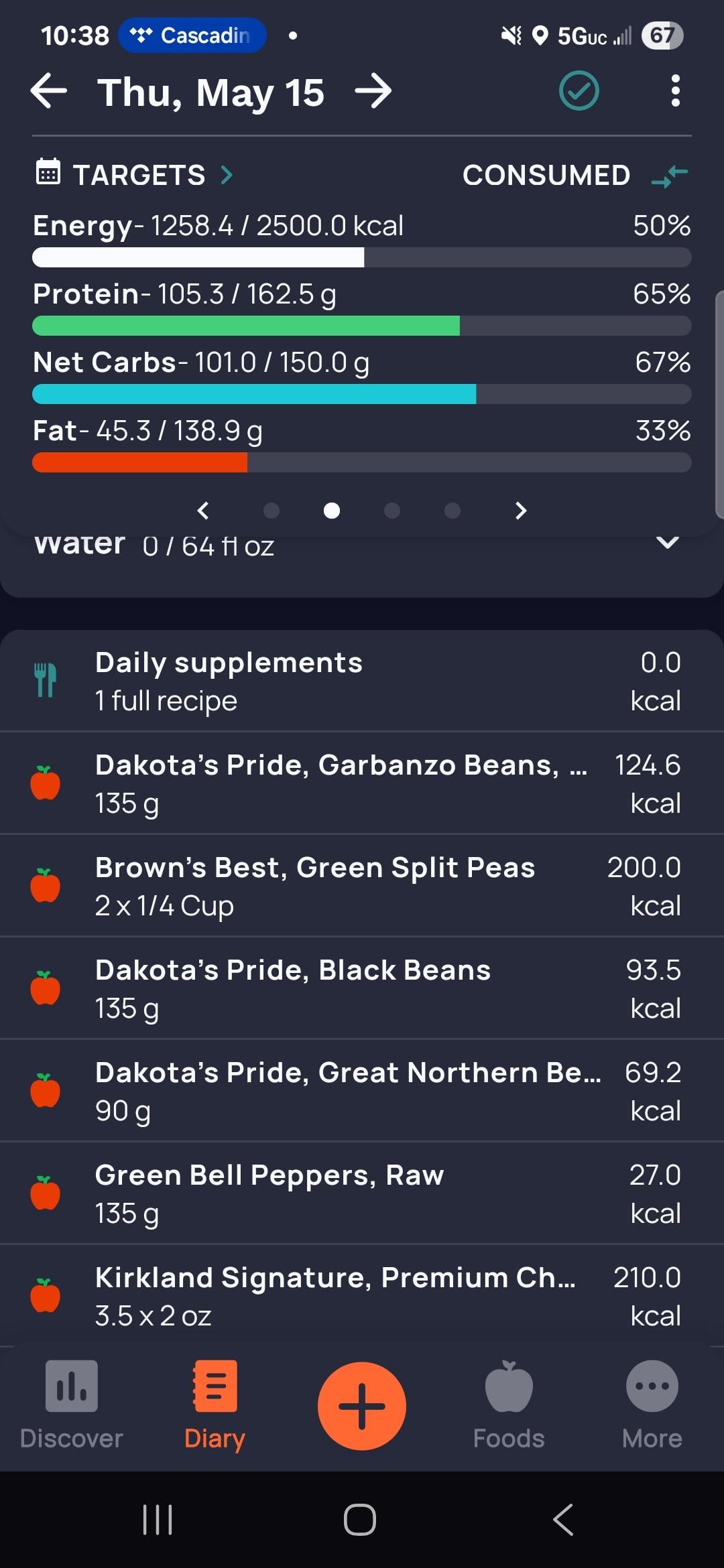Go to the previous day arrow
This screenshot has width=724, height=1568.
(49, 91)
